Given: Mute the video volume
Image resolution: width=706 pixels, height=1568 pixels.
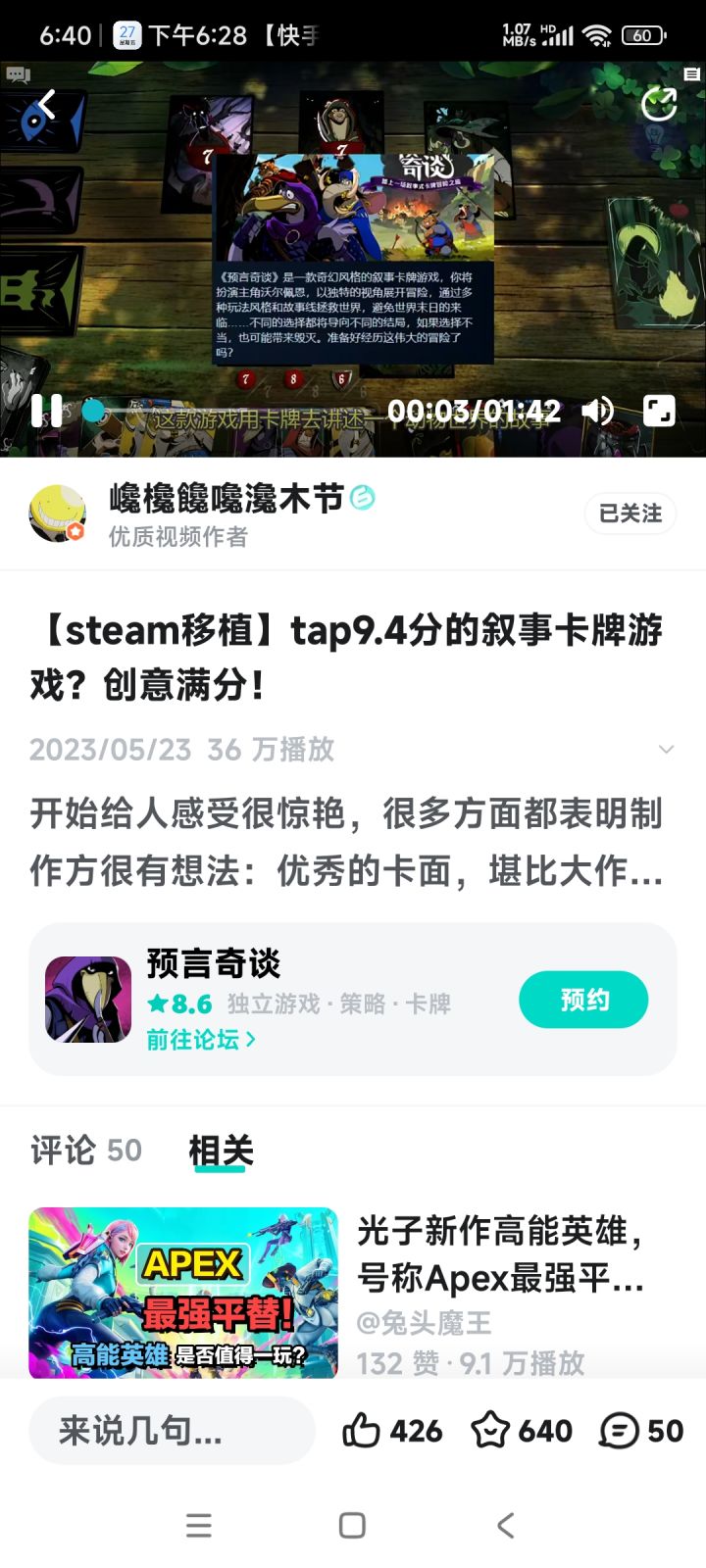Looking at the screenshot, I should [x=599, y=412].
